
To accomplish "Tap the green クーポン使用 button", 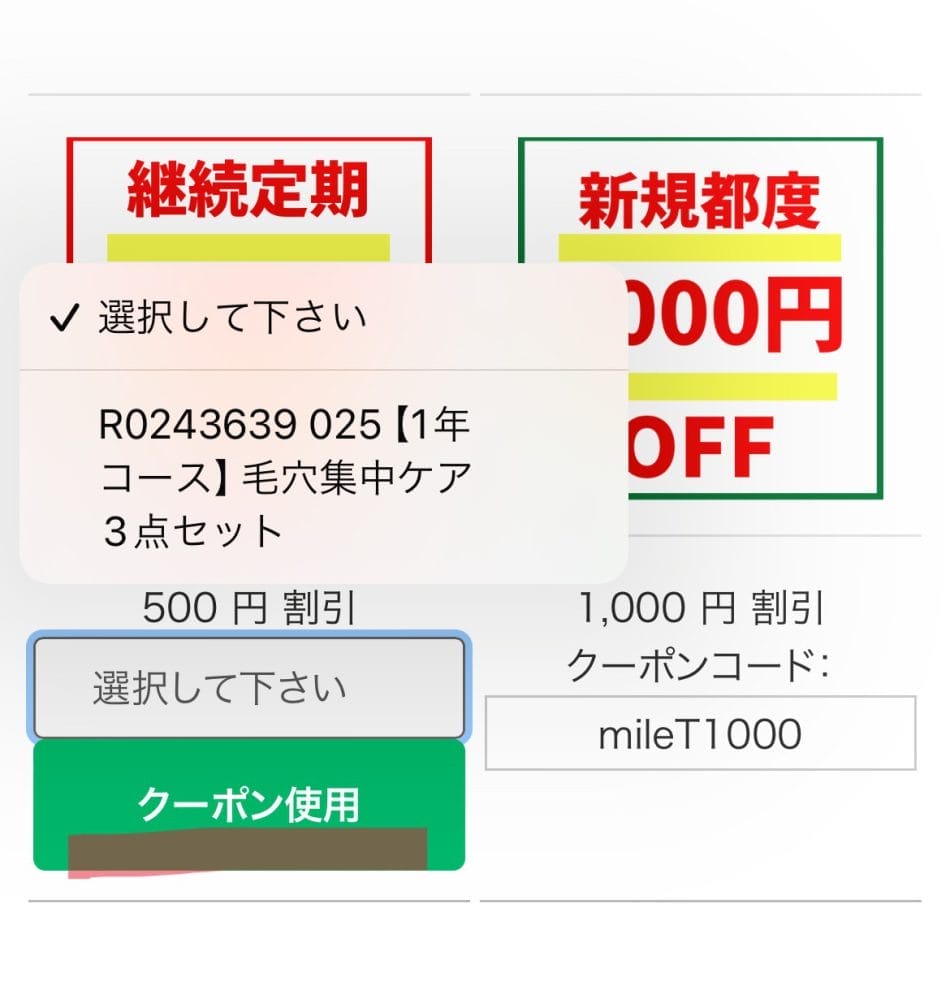I will coord(249,803).
